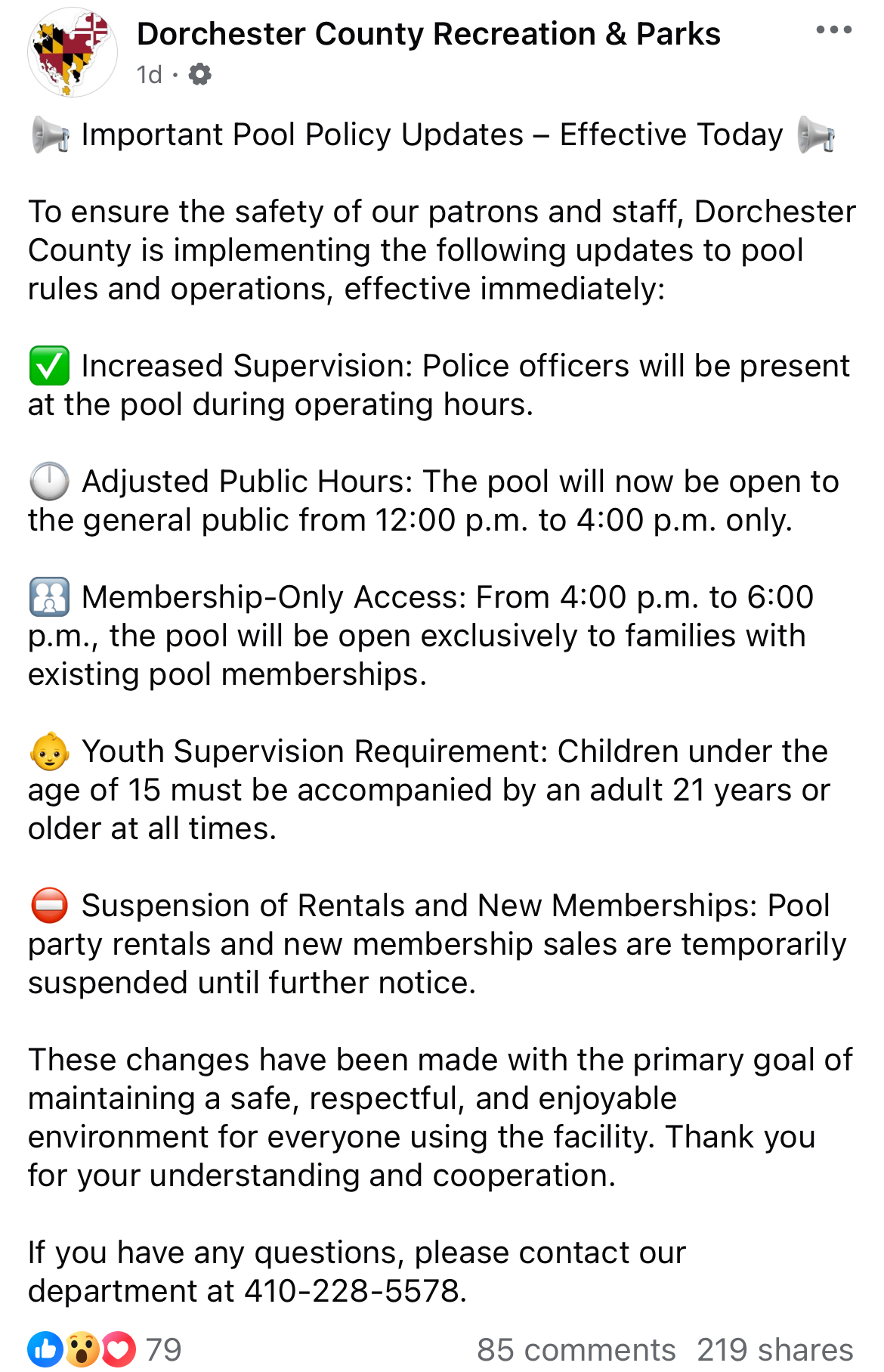Open the post's three-dot options menu
This screenshot has width=884, height=1372.
tap(833, 30)
